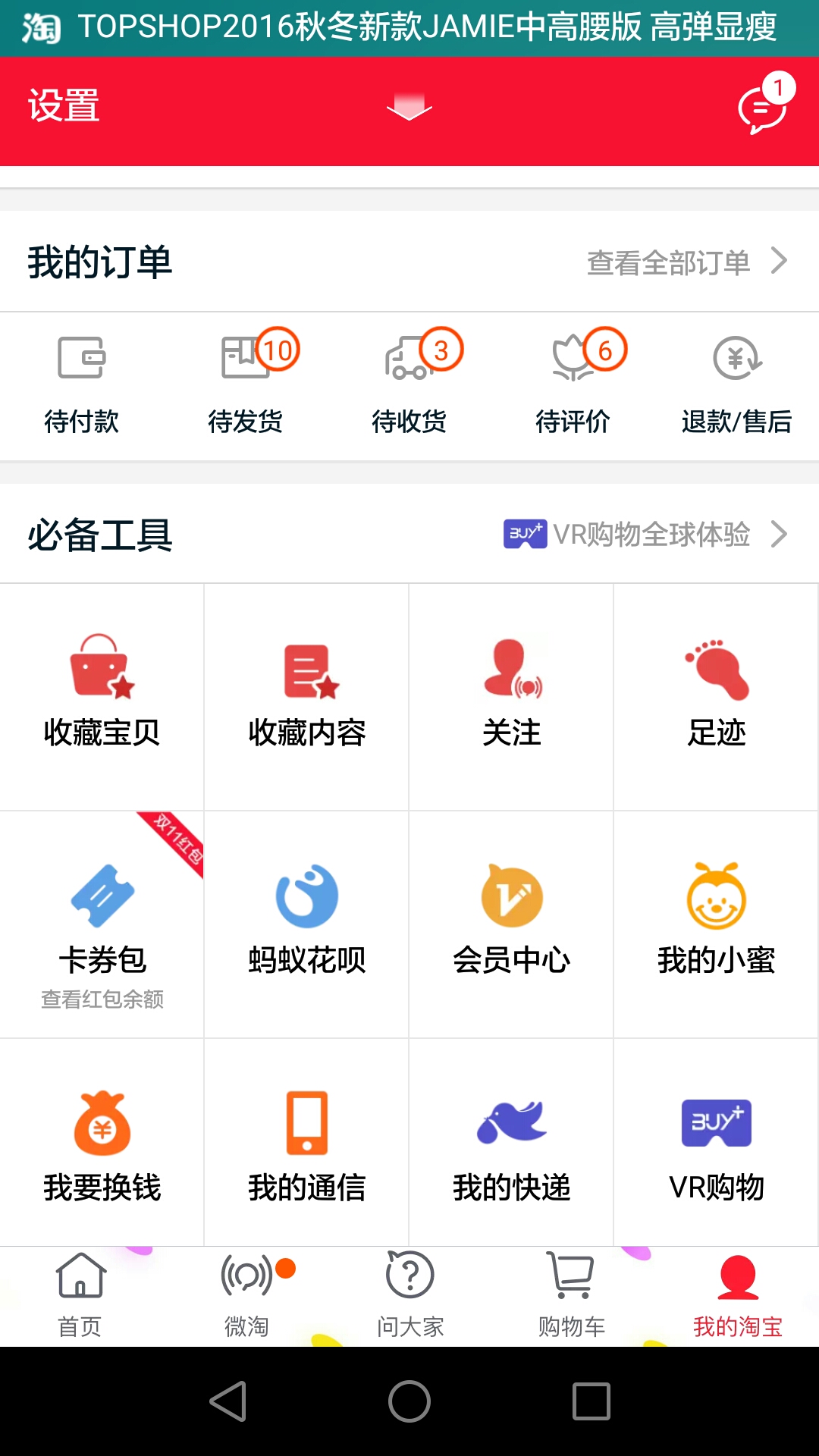Go to 购物车 shopping cart tab

pos(572,1296)
